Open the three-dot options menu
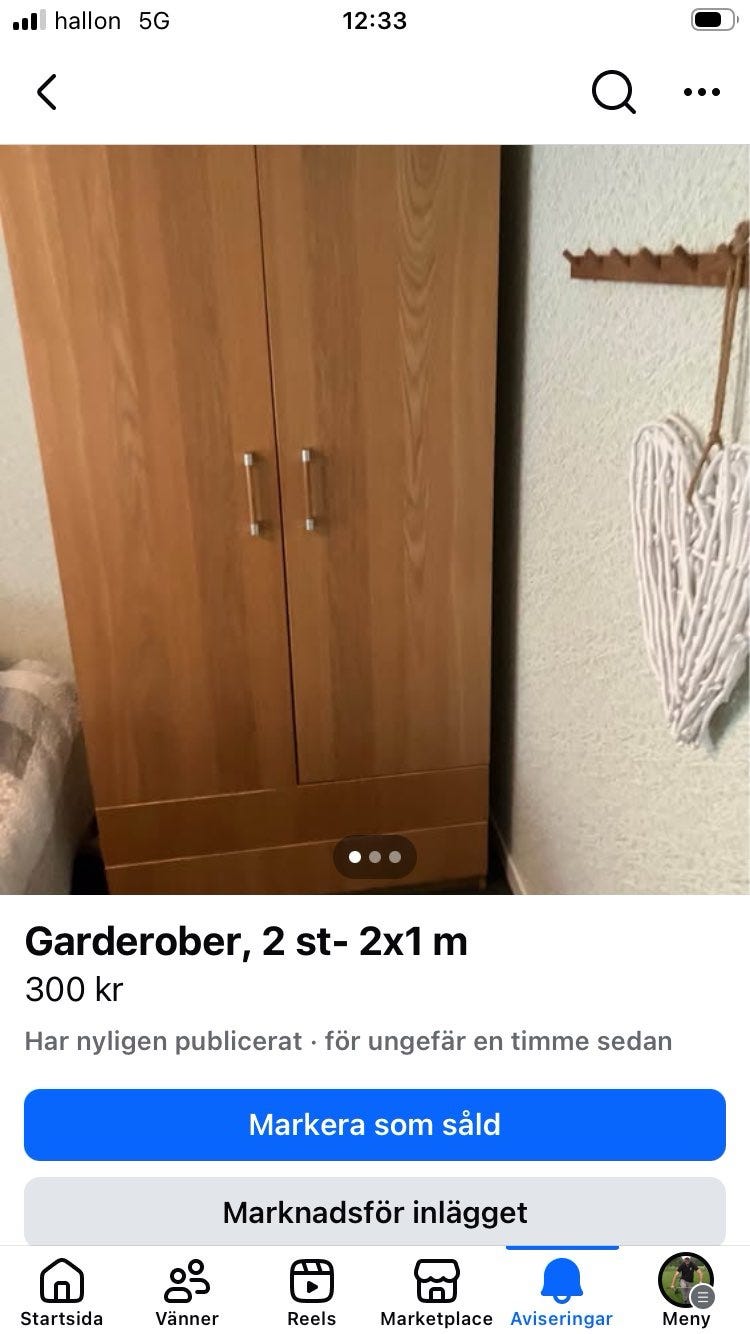750x1334 pixels. click(701, 91)
